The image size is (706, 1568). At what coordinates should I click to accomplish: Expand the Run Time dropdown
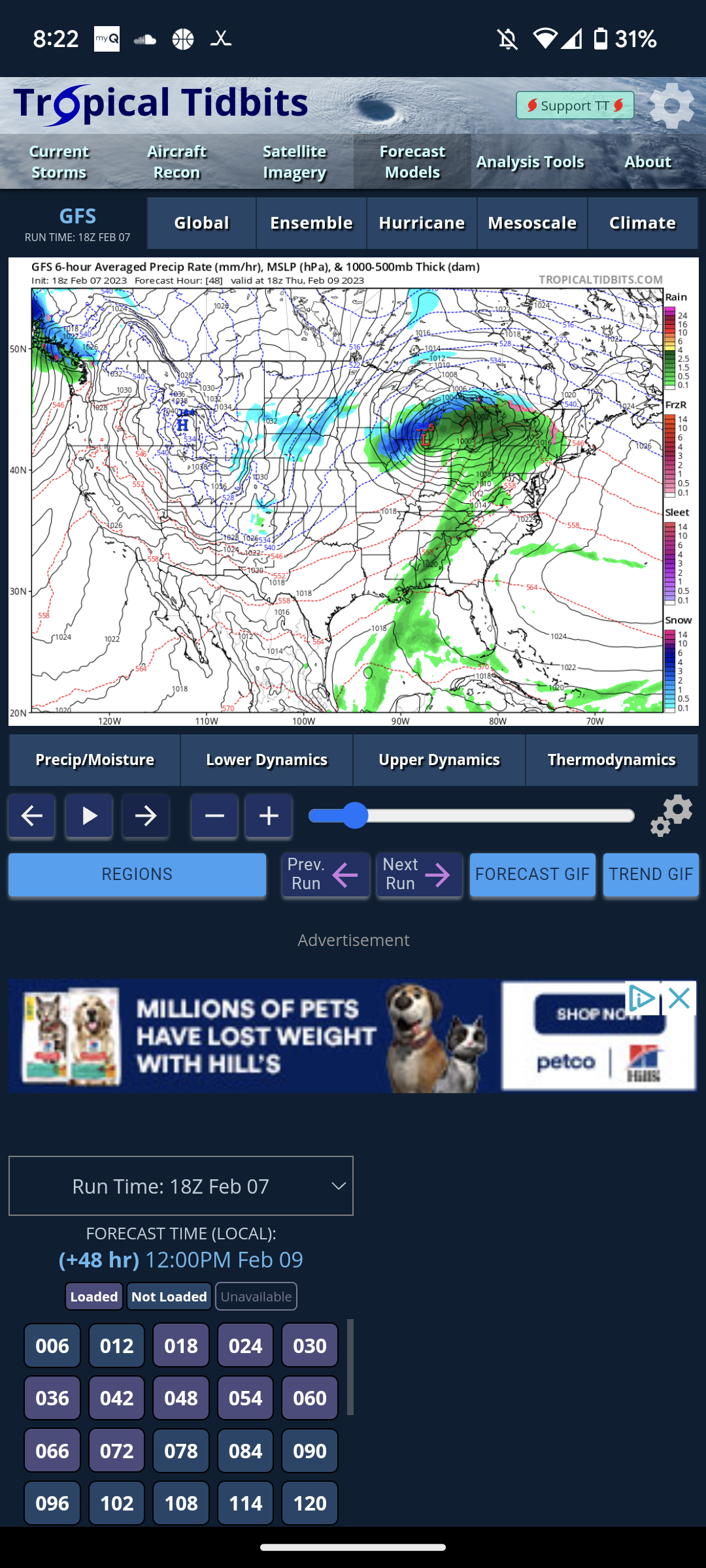point(181,1186)
